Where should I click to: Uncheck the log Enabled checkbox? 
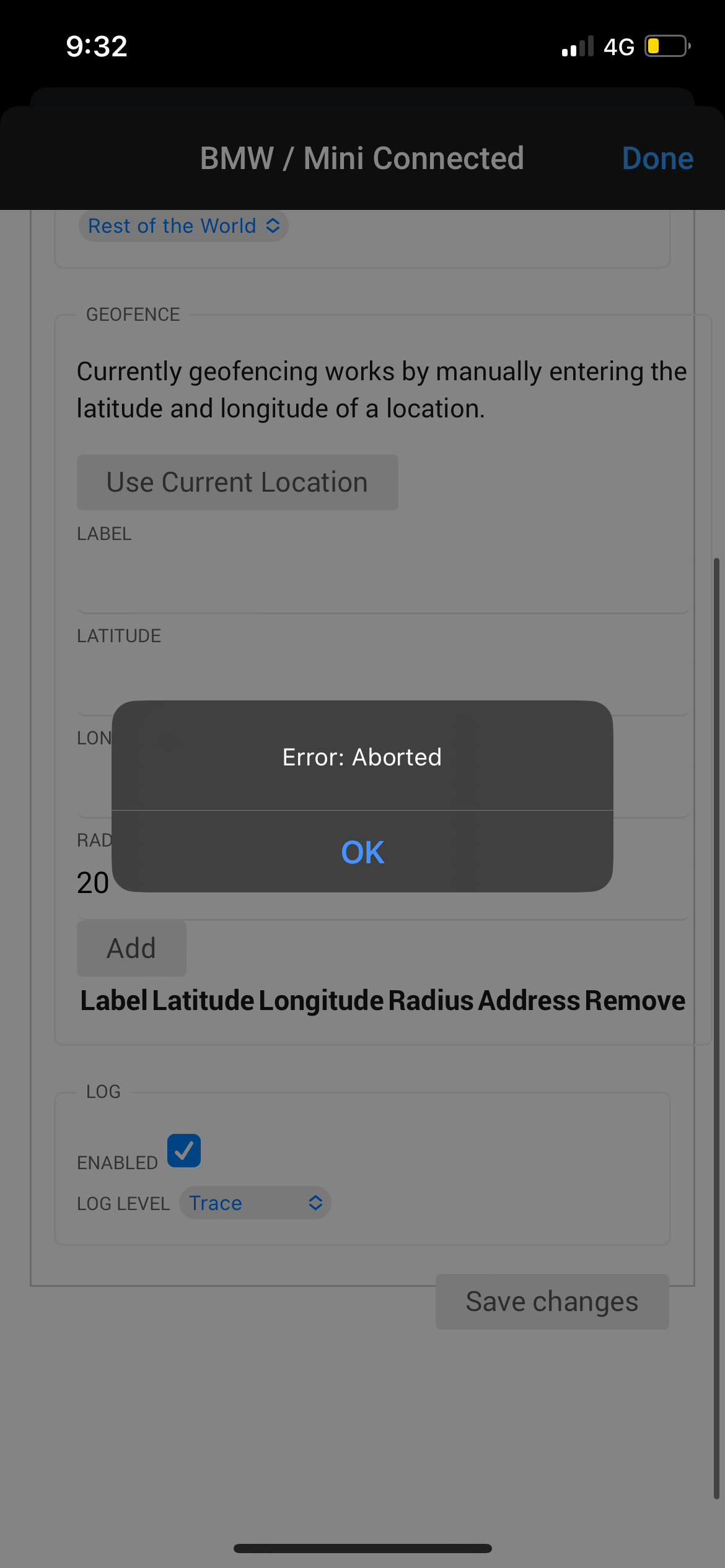(x=184, y=1151)
